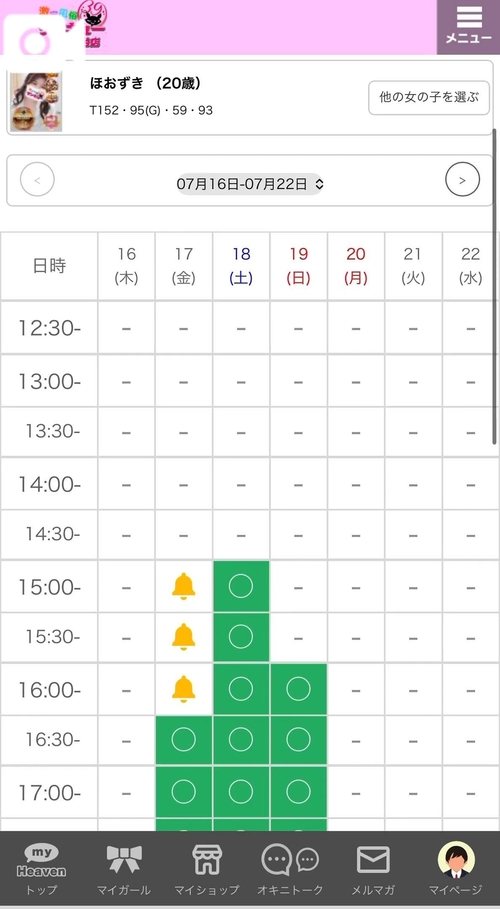Go to the my Heaven トップ tab
This screenshot has width=500, height=909.
click(x=41, y=869)
